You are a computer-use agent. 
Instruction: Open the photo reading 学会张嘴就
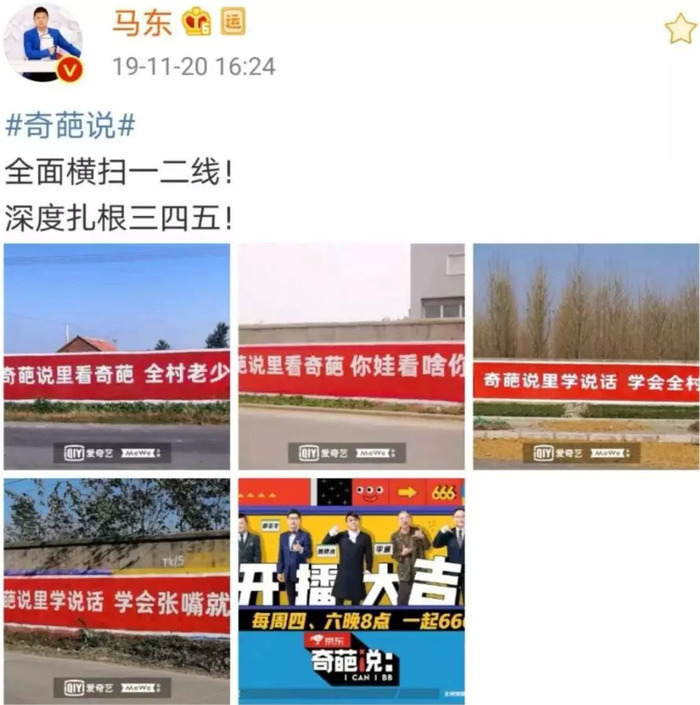click(x=117, y=591)
